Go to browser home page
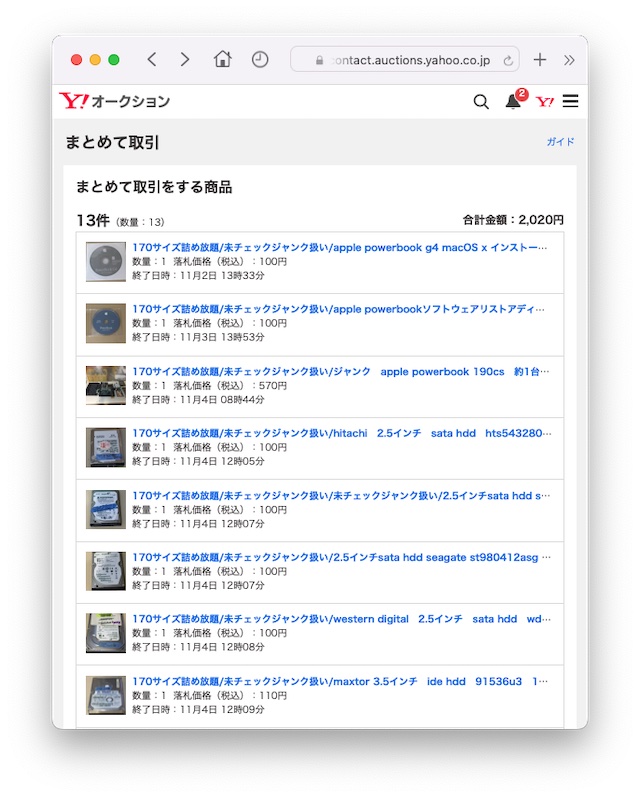This screenshot has width=640, height=798. tap(223, 60)
